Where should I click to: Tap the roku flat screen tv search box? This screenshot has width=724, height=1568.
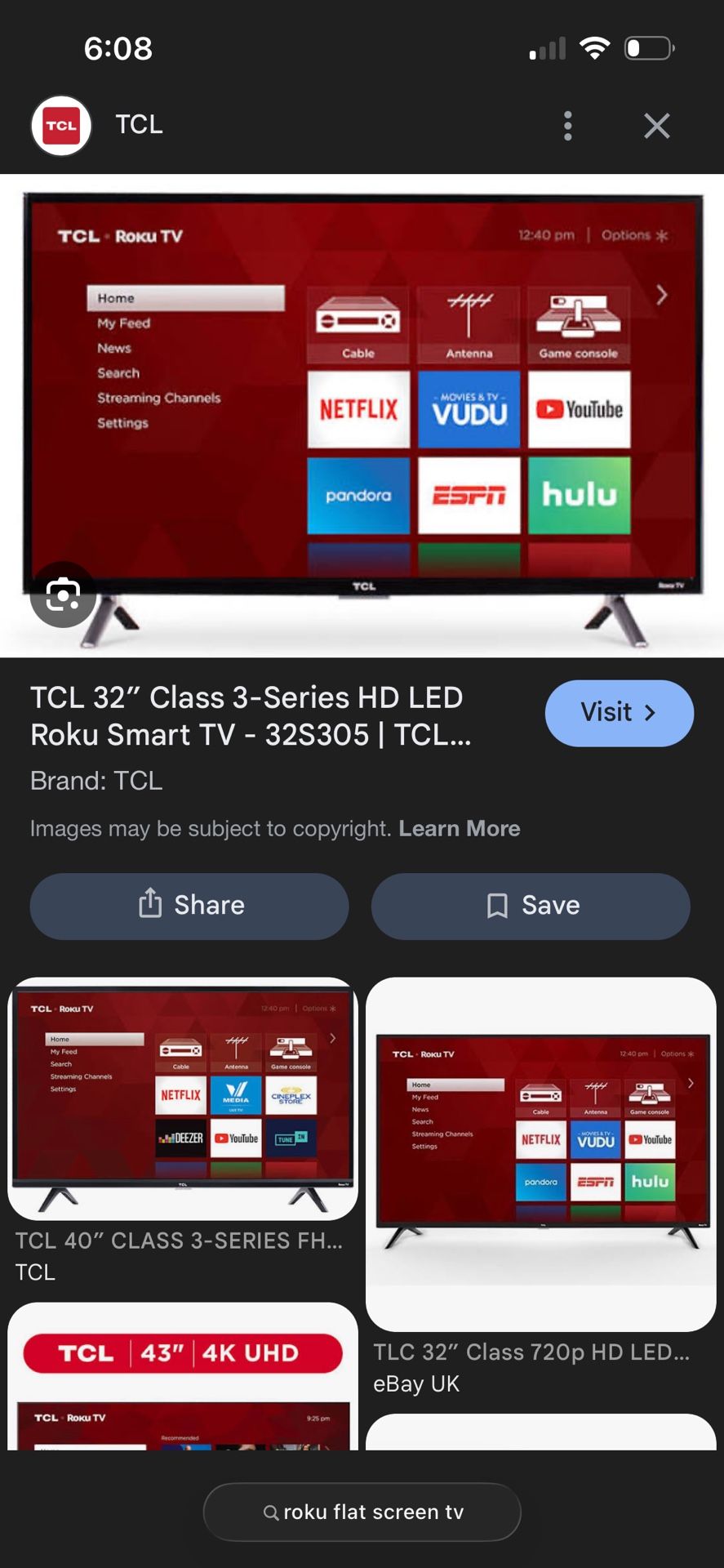(362, 1512)
